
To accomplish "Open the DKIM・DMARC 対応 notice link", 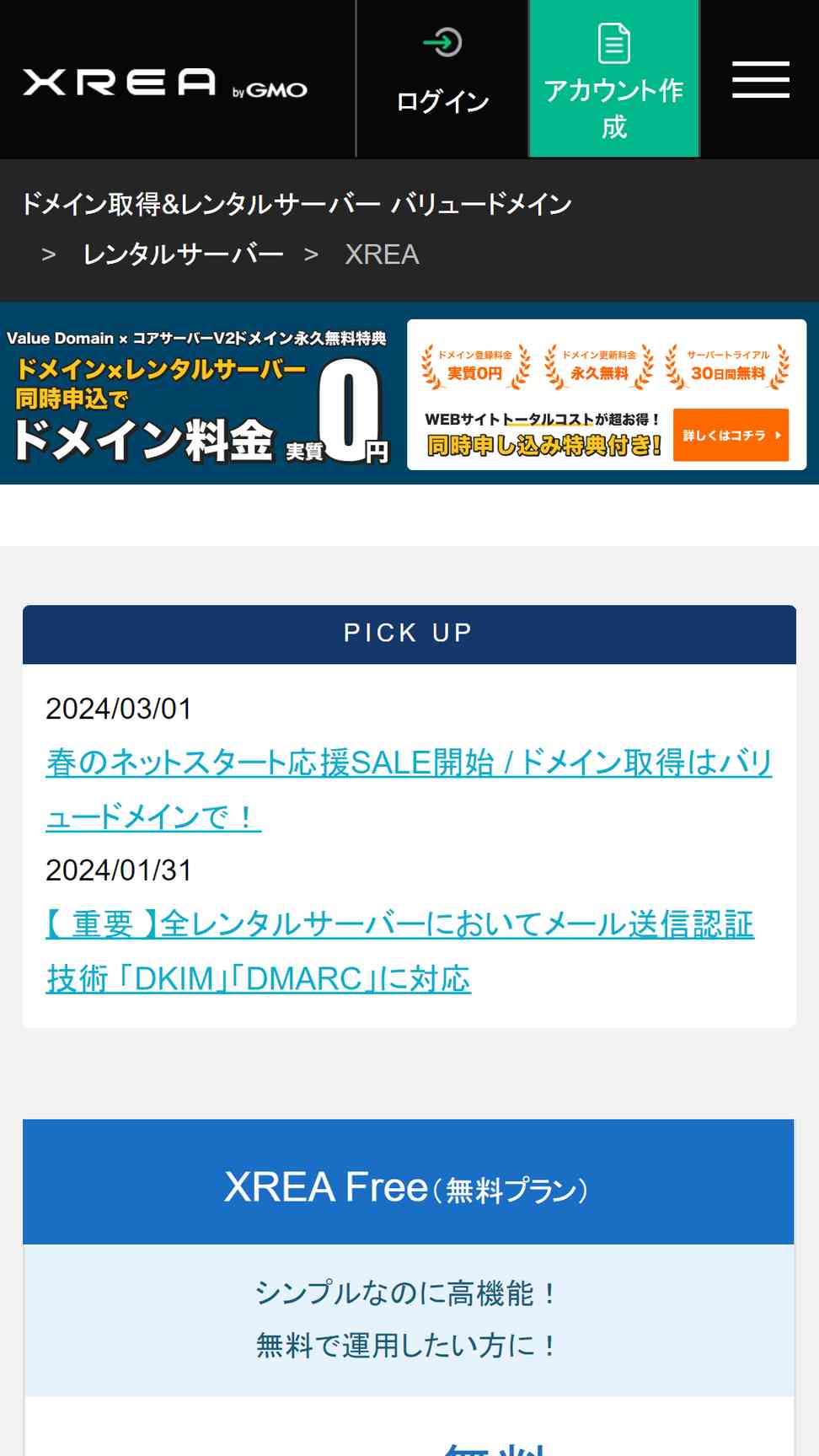I will 400,951.
